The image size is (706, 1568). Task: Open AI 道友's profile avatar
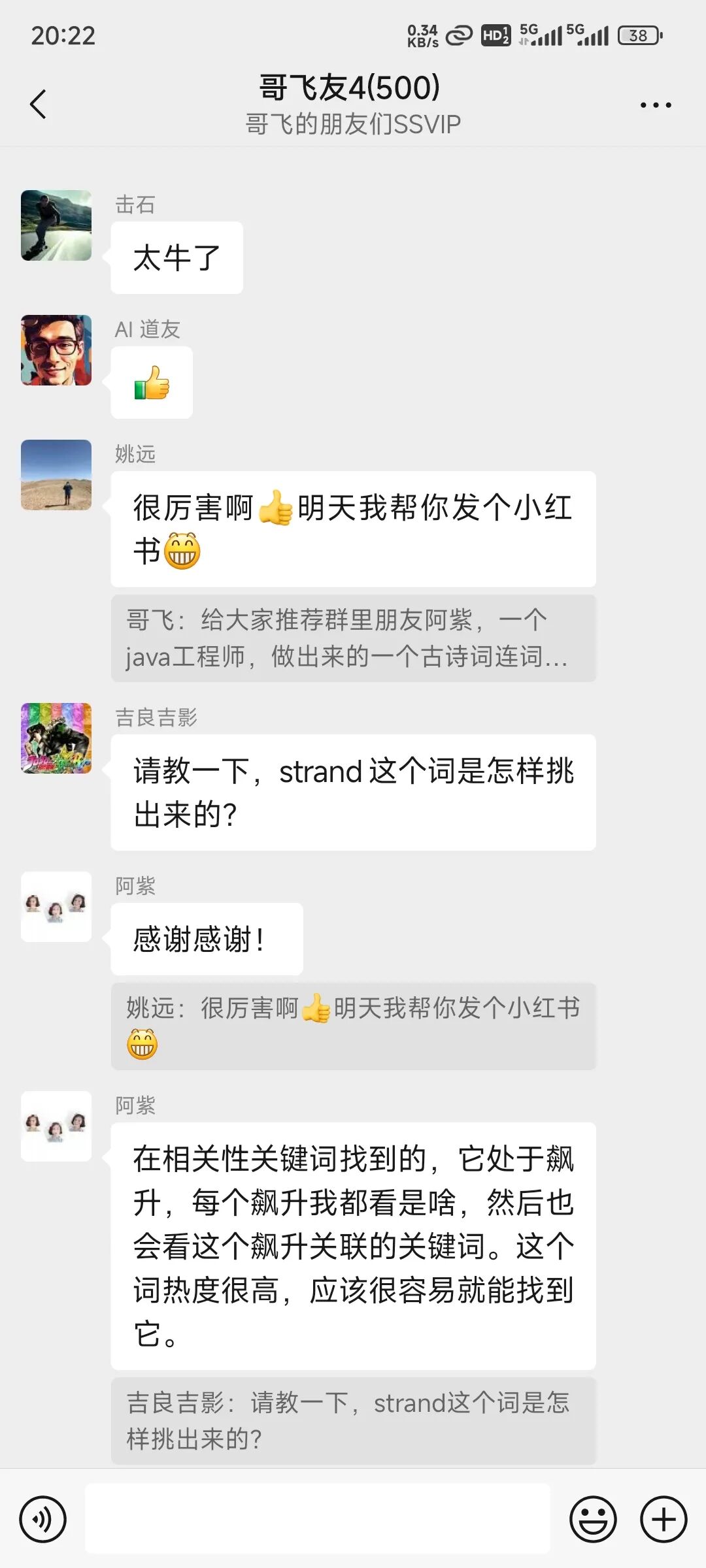point(56,350)
